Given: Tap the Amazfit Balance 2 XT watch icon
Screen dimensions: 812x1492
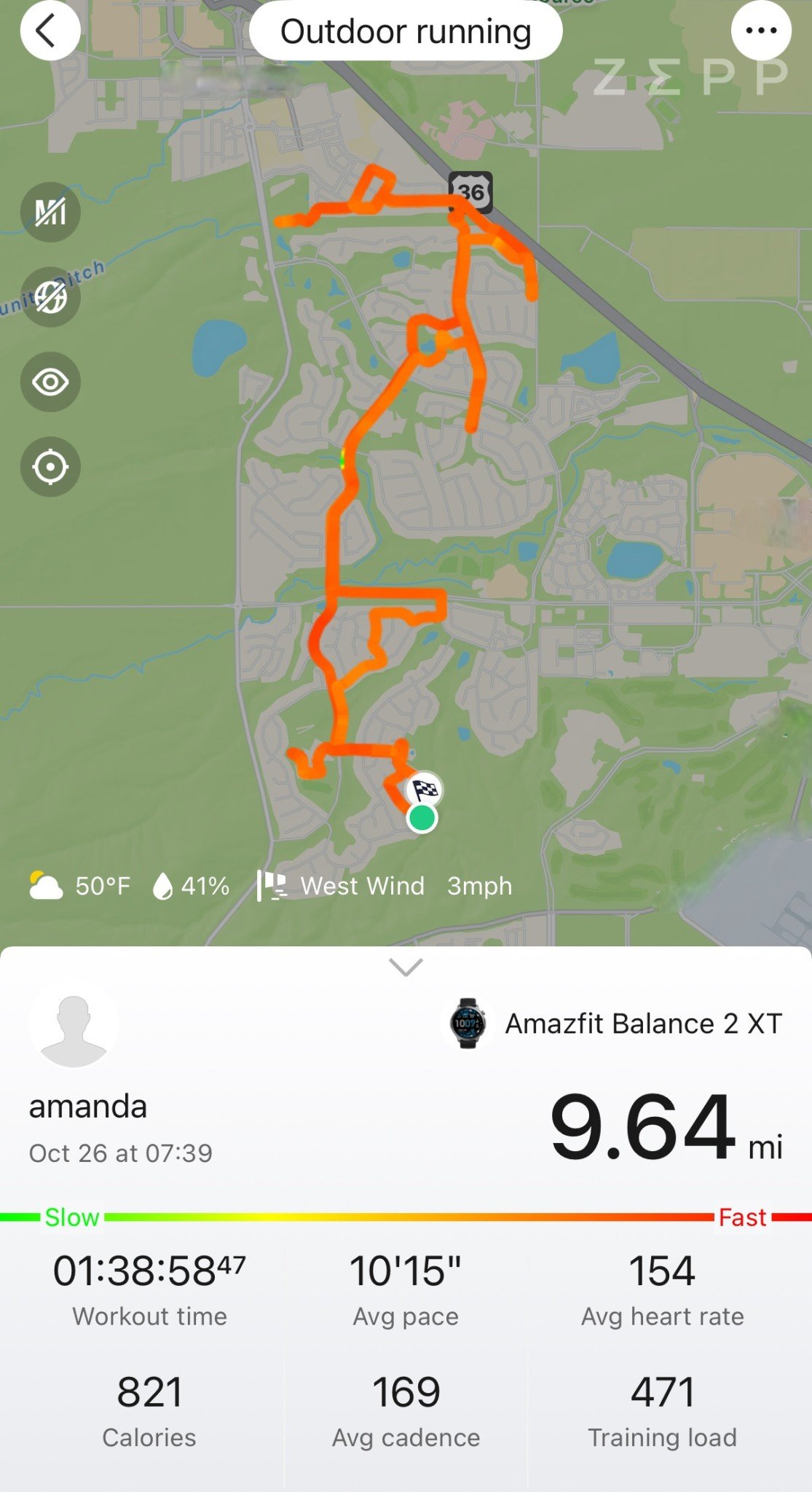Looking at the screenshot, I should (468, 1022).
